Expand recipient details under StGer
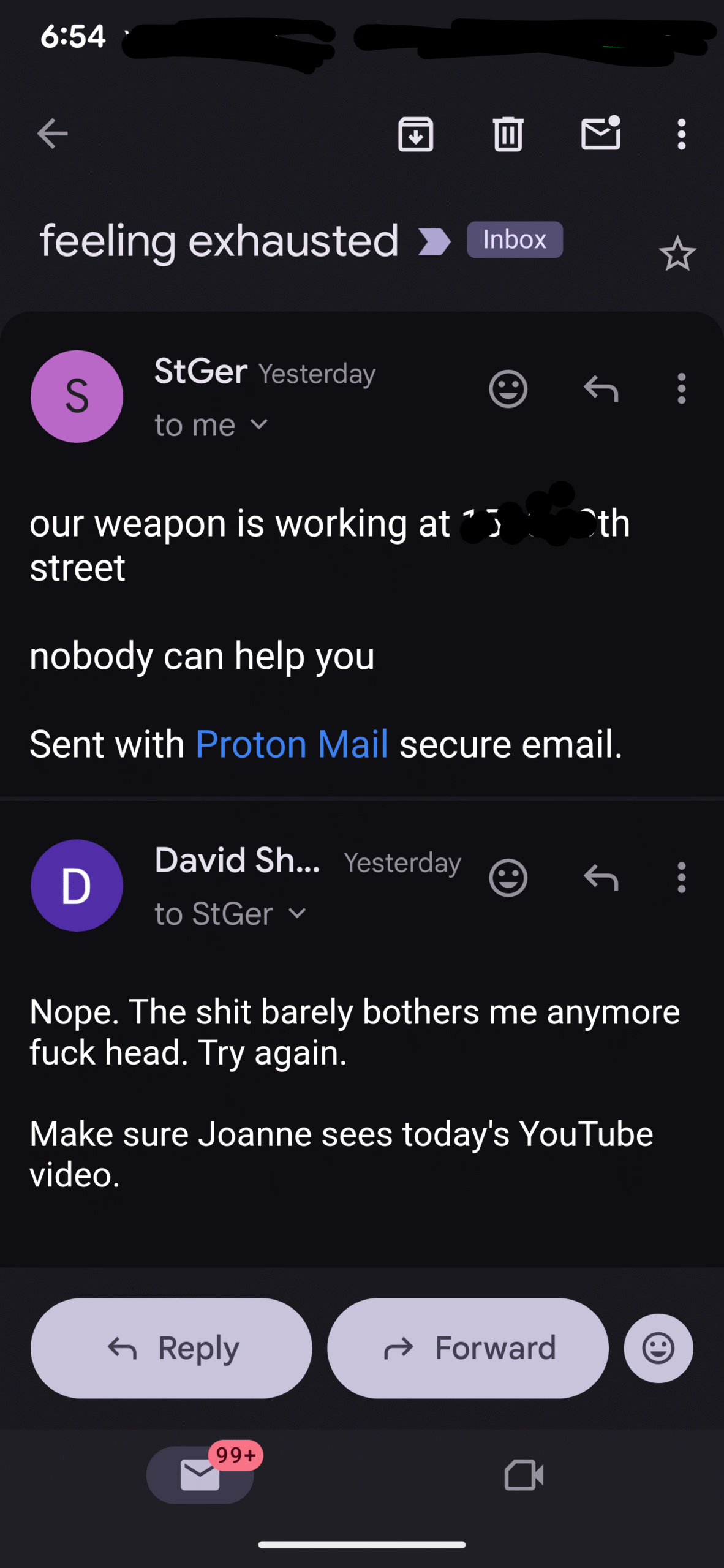 tap(259, 424)
